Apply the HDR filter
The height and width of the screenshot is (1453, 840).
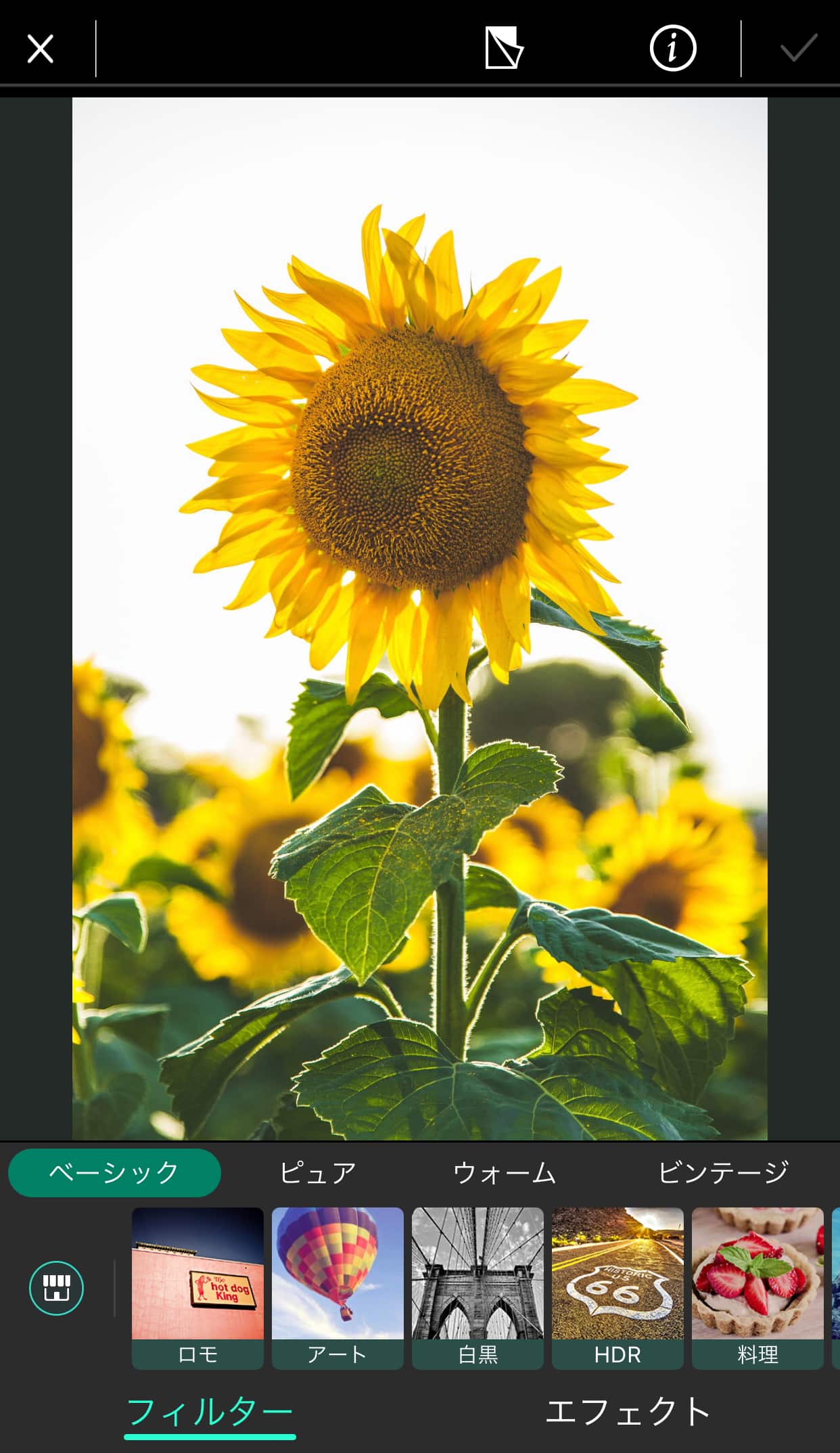pyautogui.click(x=617, y=1288)
